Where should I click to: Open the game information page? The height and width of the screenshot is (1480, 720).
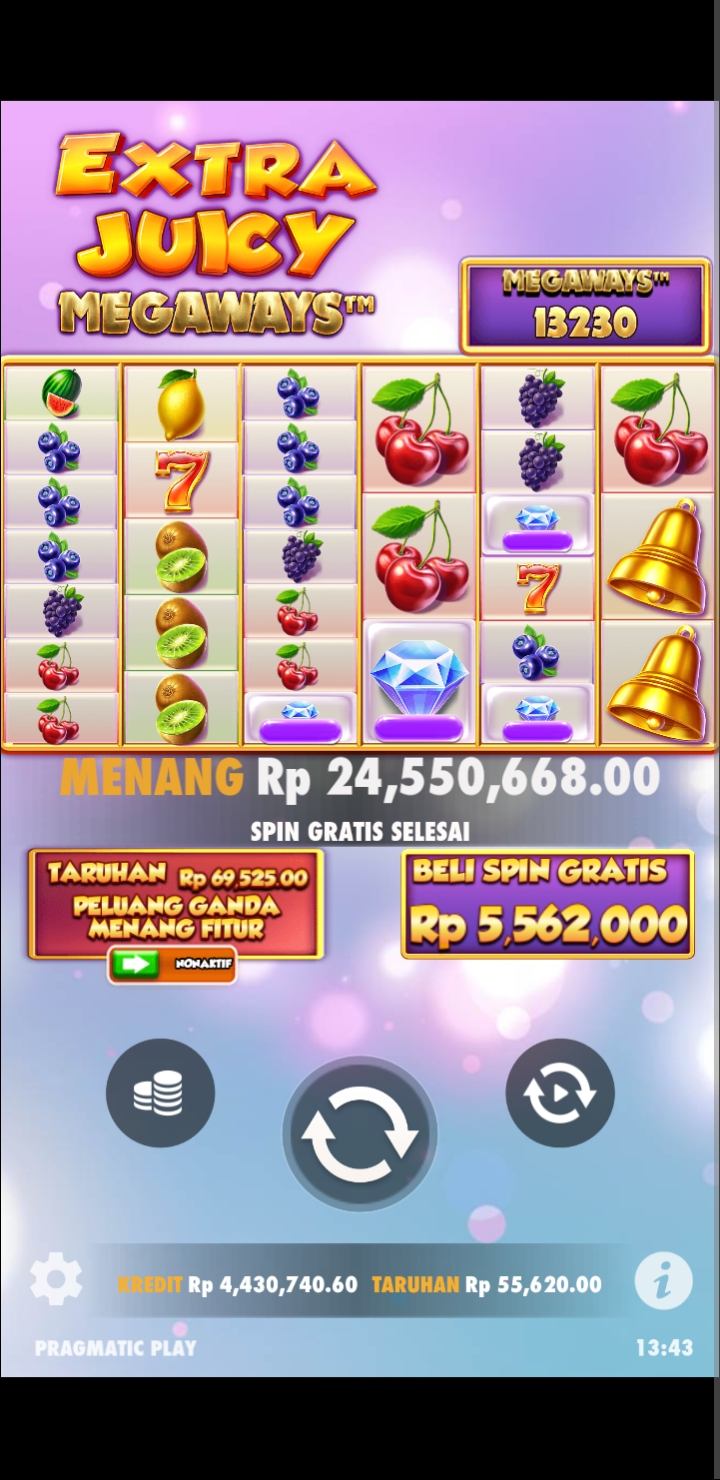click(x=663, y=1280)
